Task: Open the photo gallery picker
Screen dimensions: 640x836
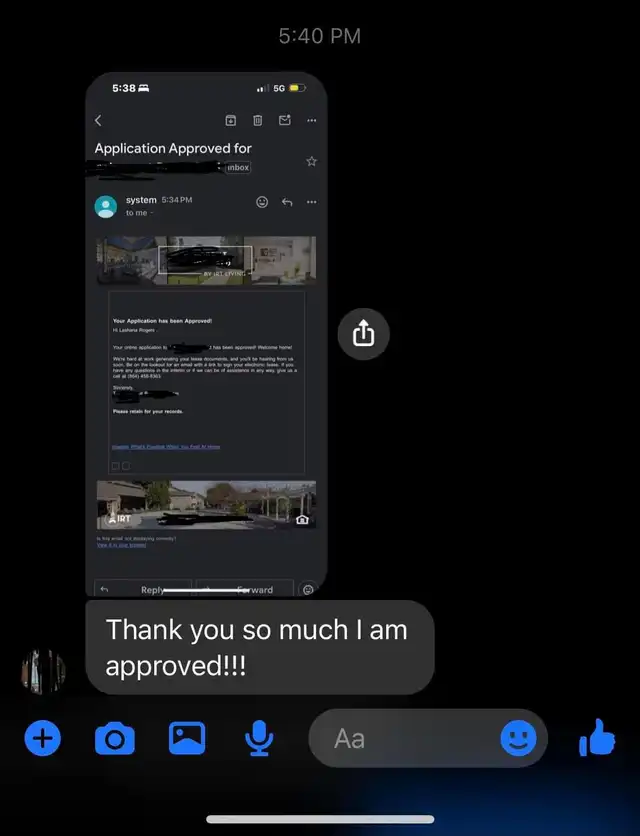Action: 187,739
